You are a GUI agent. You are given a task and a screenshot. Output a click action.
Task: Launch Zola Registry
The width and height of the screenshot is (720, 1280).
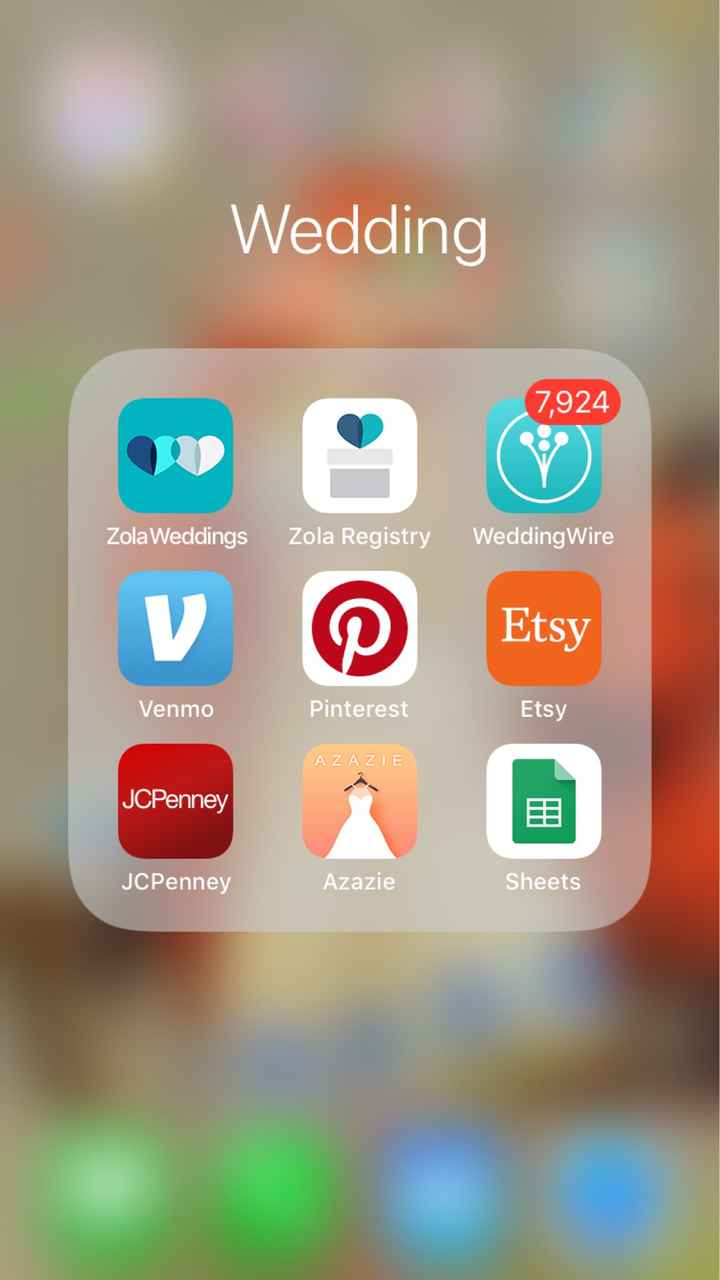click(360, 455)
